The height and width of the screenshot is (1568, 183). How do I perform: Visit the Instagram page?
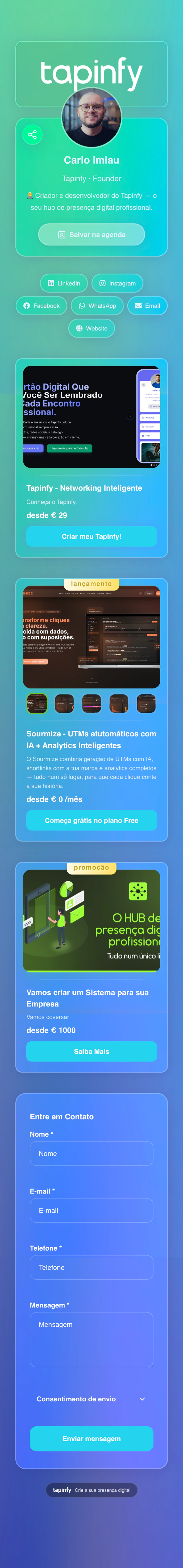pos(118,283)
